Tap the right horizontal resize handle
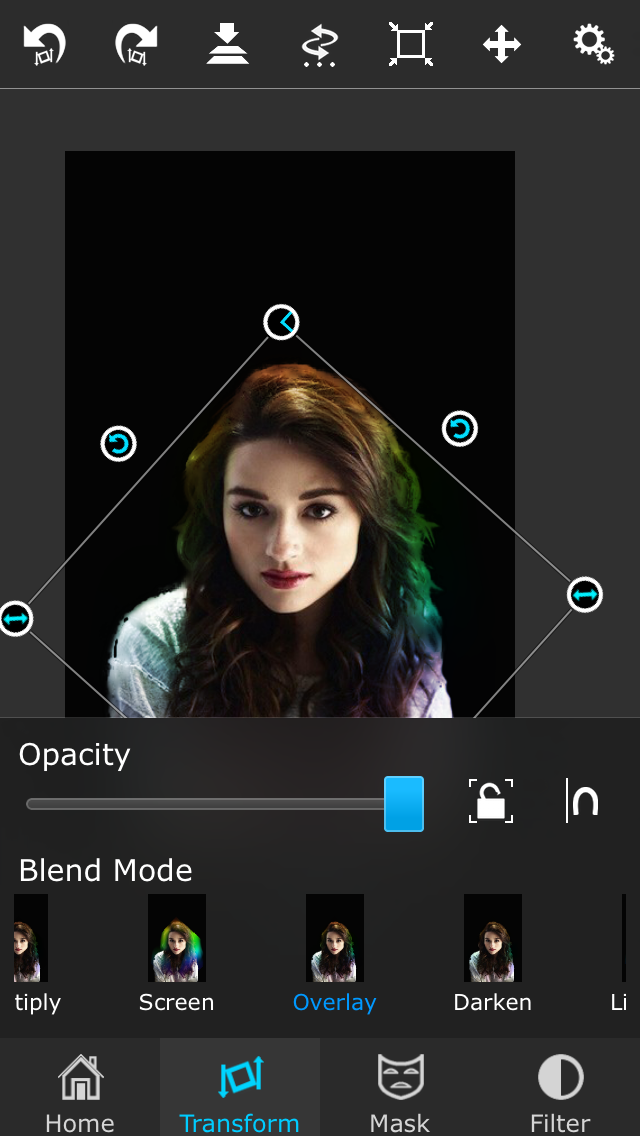 [585, 595]
